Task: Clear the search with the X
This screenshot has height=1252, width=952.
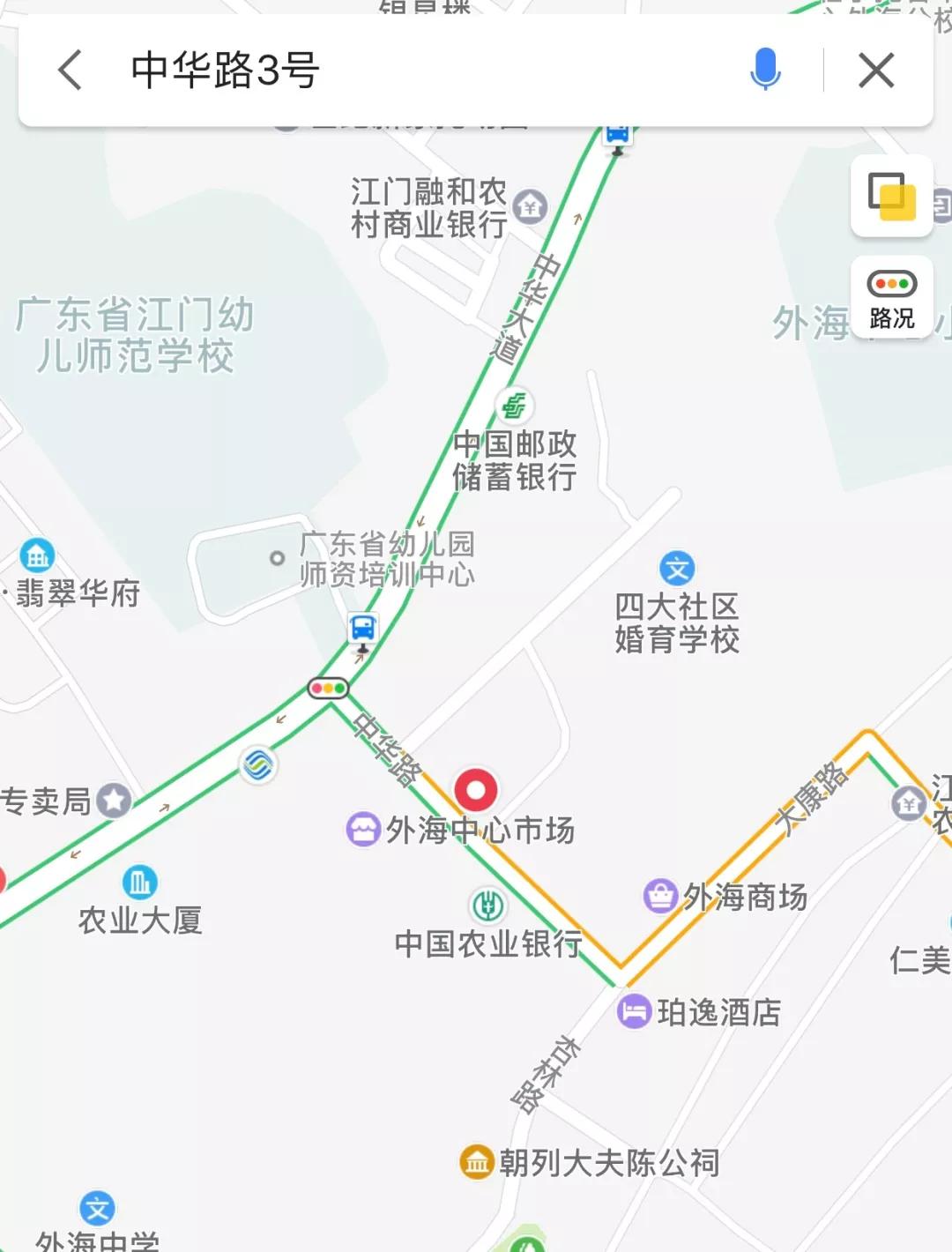Action: pyautogui.click(x=876, y=70)
